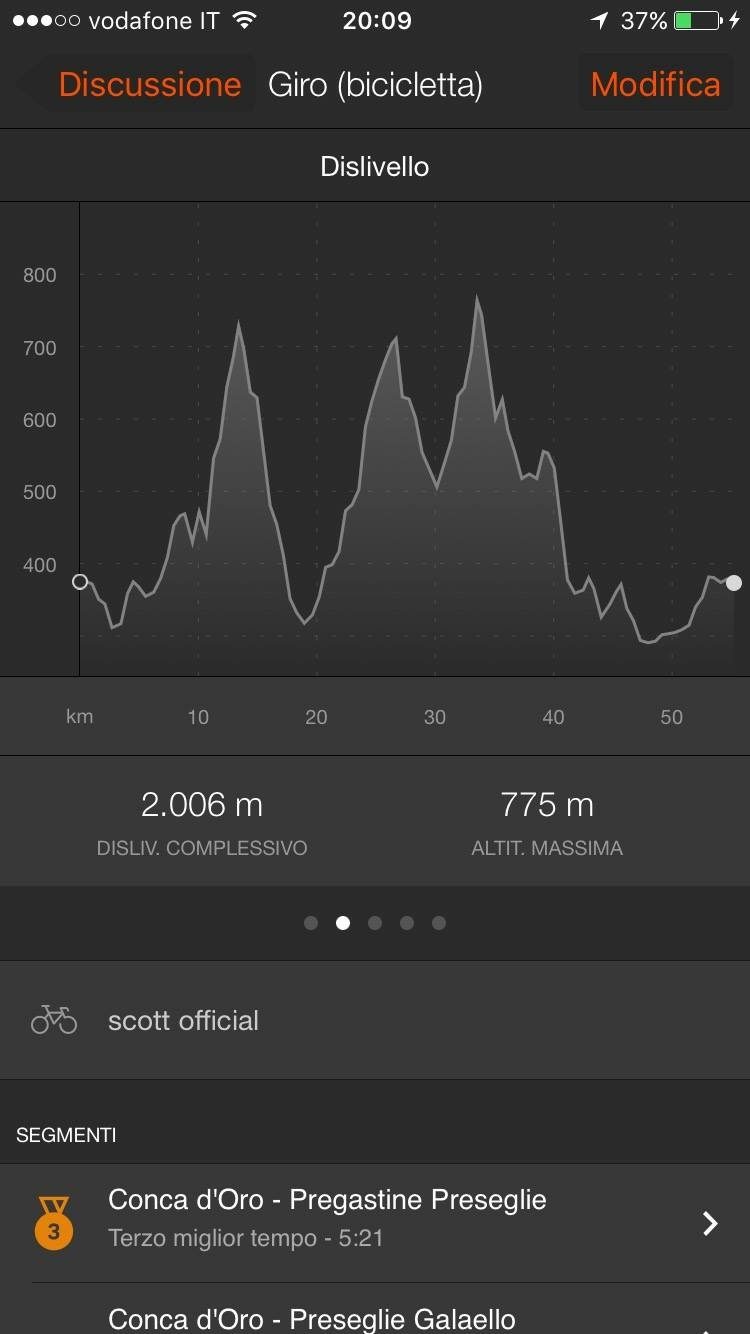Go back to Discussione

click(x=134, y=84)
